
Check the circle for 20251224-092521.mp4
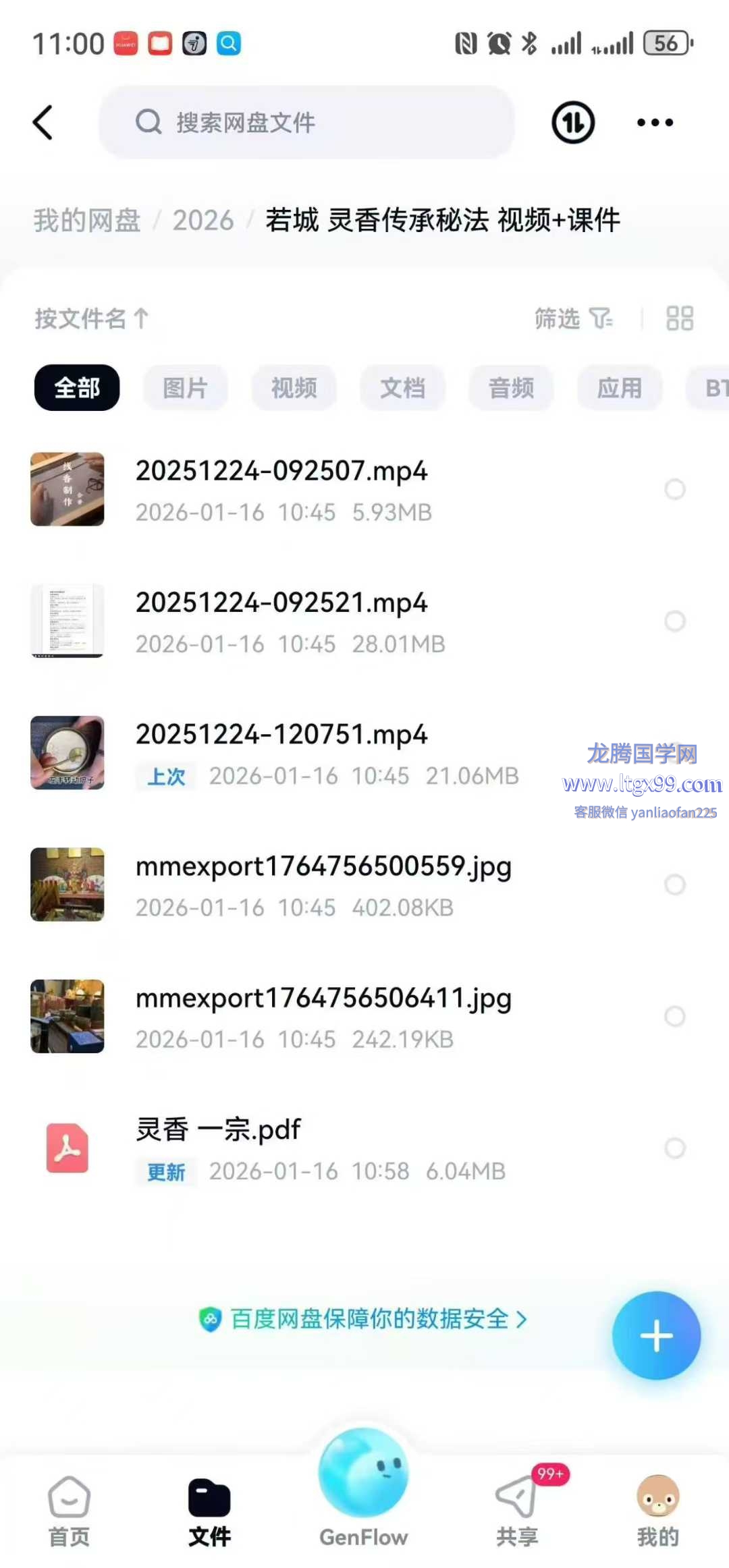pos(674,621)
